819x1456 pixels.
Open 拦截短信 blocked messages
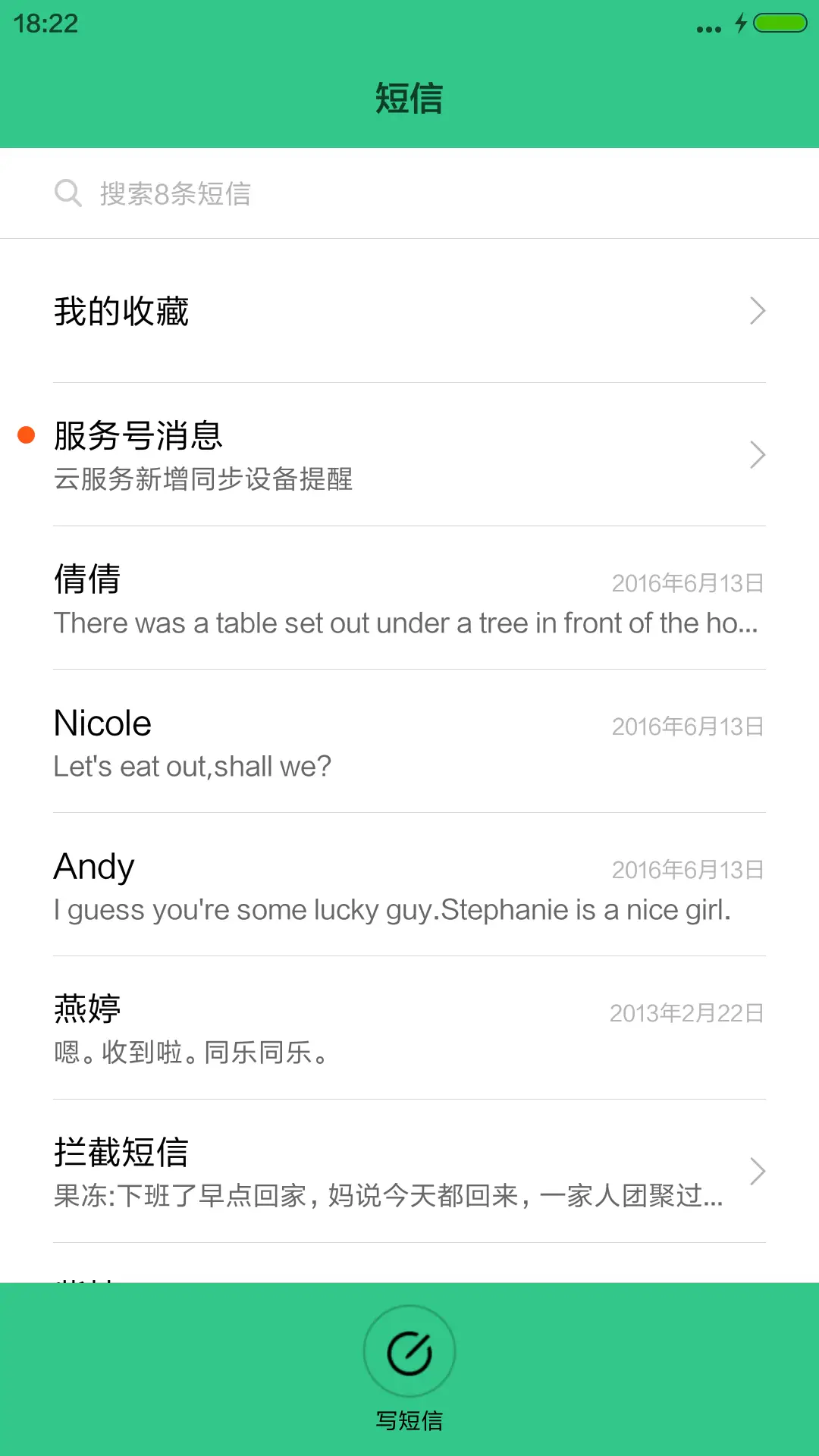click(409, 1172)
